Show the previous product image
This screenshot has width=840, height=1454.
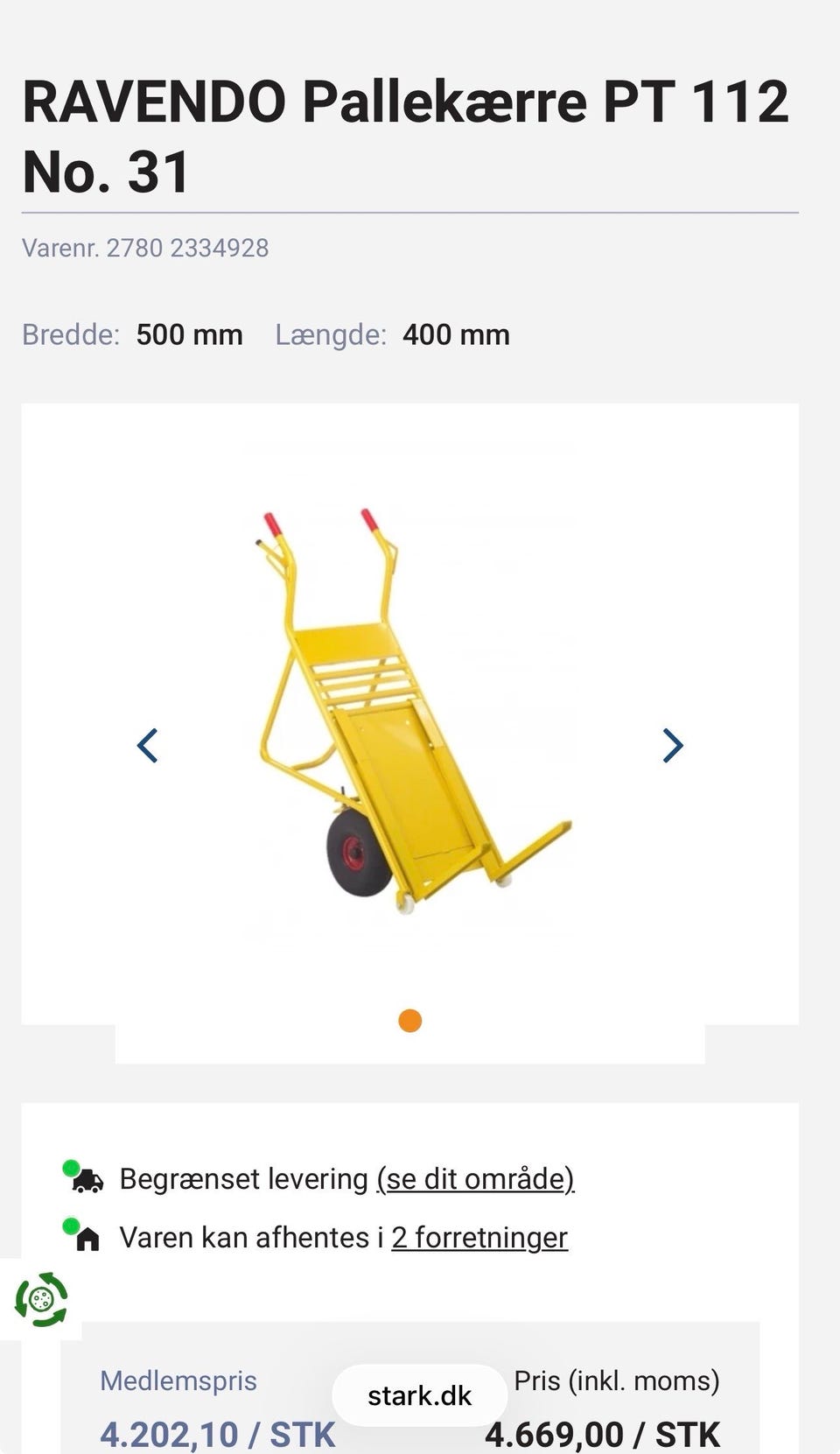pyautogui.click(x=147, y=746)
